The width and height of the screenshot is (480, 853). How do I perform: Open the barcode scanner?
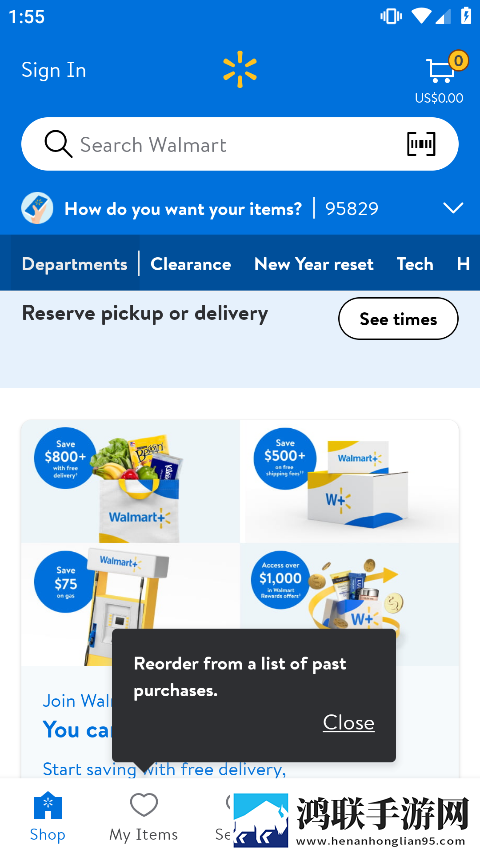click(421, 144)
